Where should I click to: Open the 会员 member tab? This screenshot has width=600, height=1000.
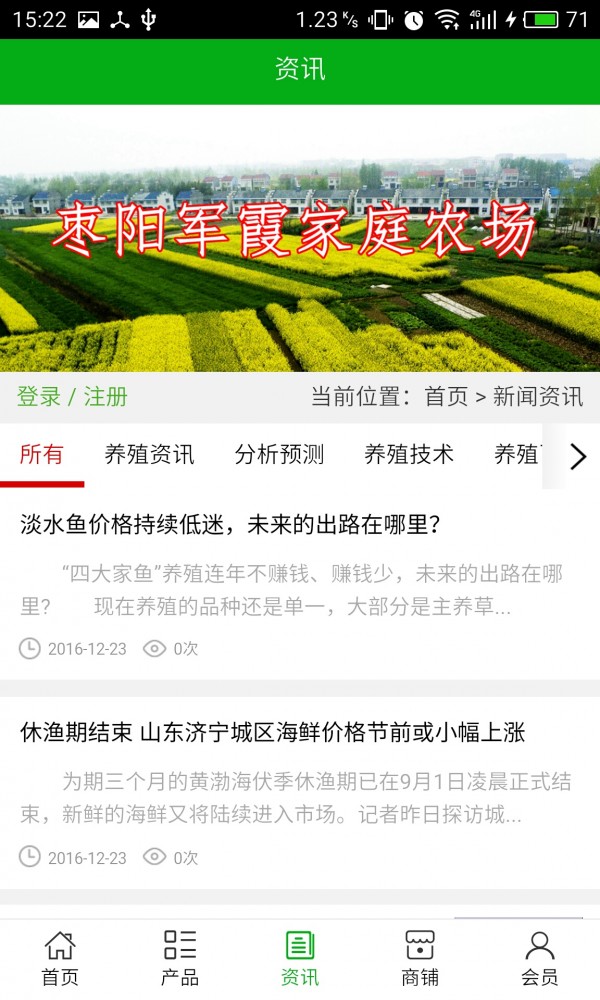click(x=540, y=958)
